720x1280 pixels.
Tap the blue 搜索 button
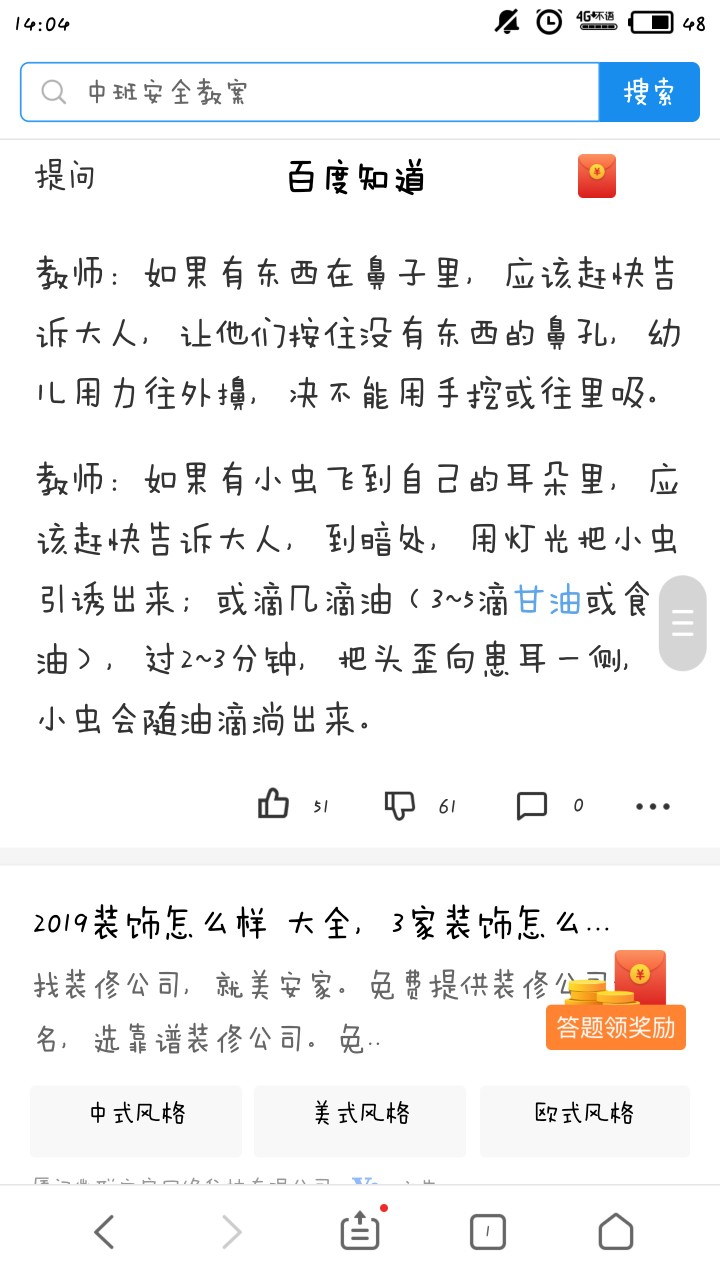point(648,92)
